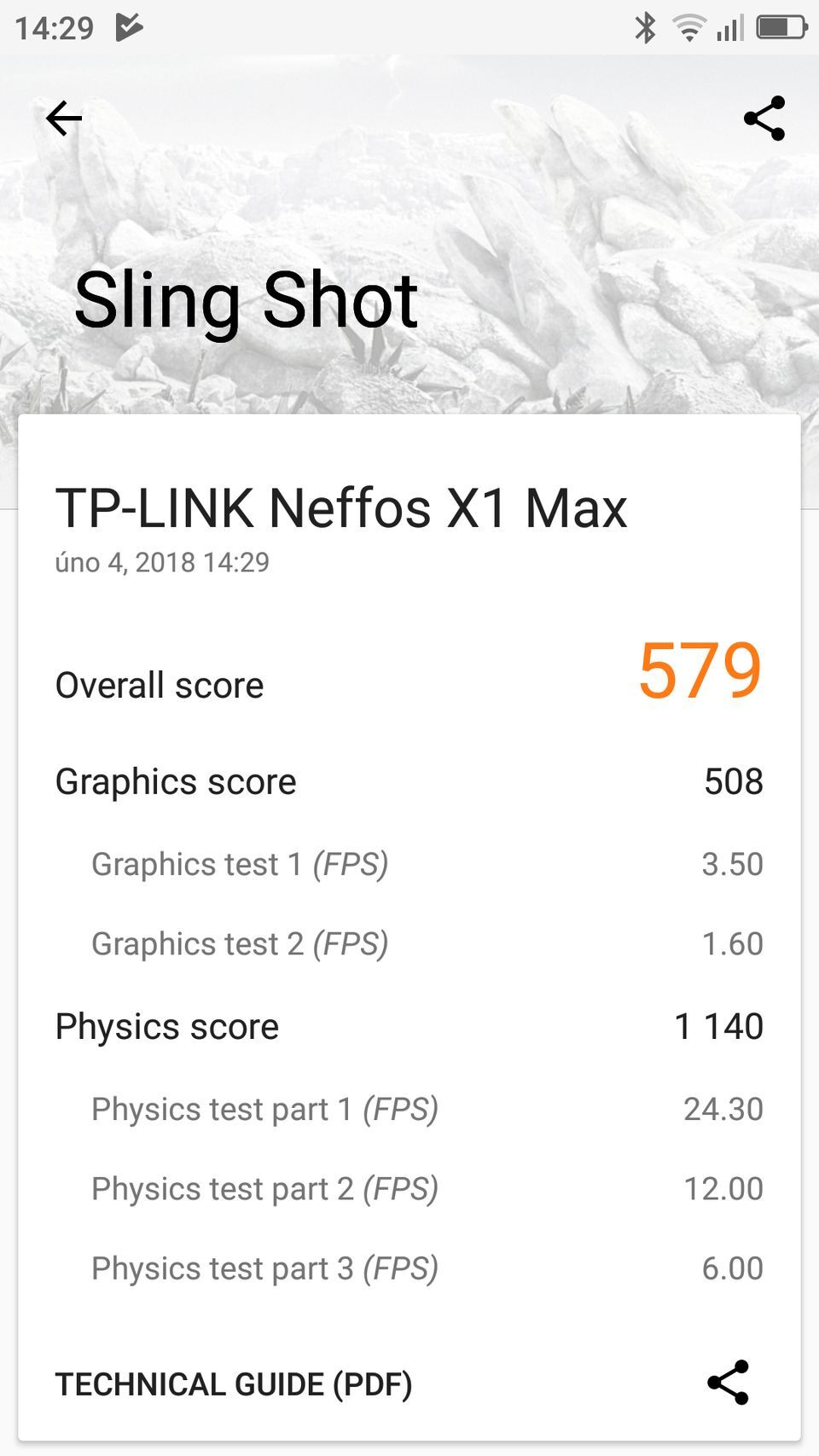Image resolution: width=819 pixels, height=1456 pixels.
Task: Tap the Physics test part 3 entry
Action: (266, 1267)
